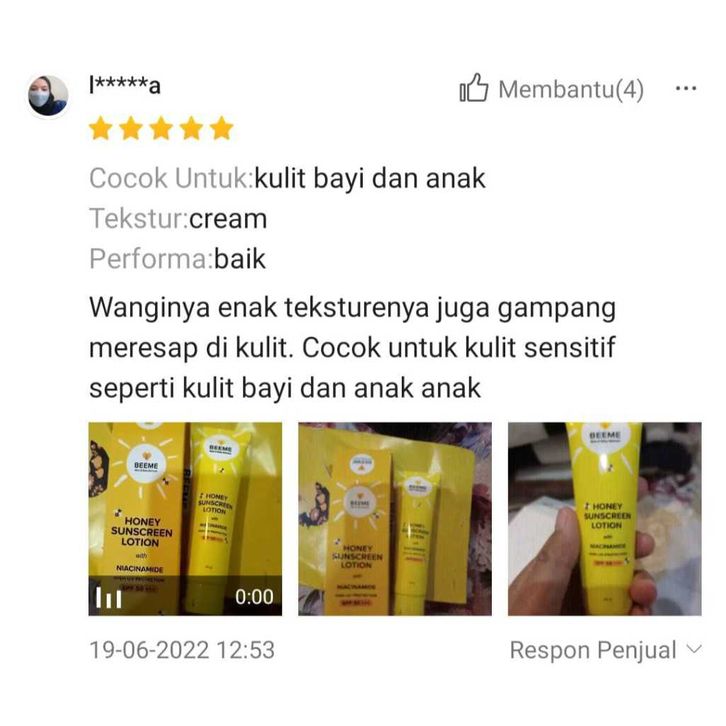Open the second review photo with box and tube
This screenshot has width=726, height=726.
click(x=395, y=518)
